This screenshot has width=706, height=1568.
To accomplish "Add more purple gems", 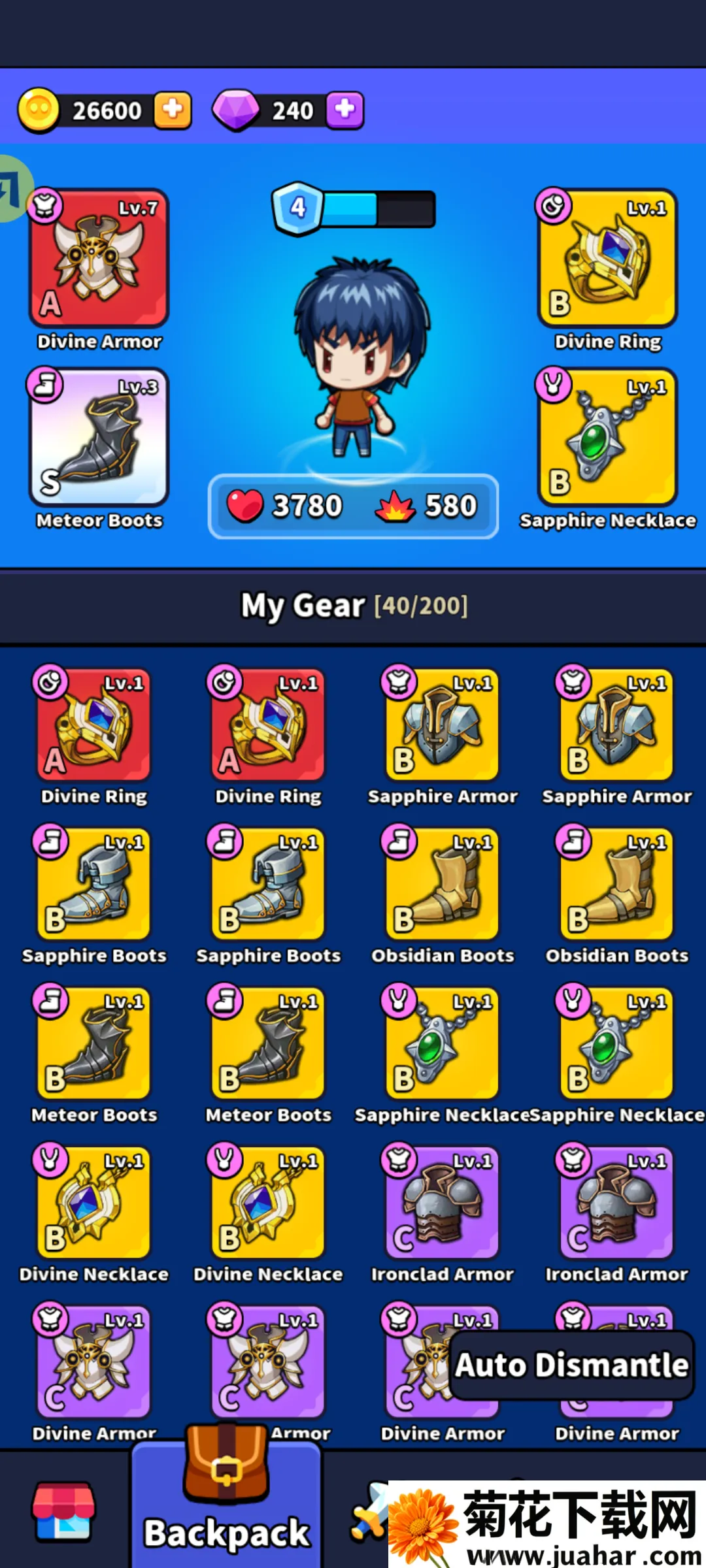I will 345,110.
